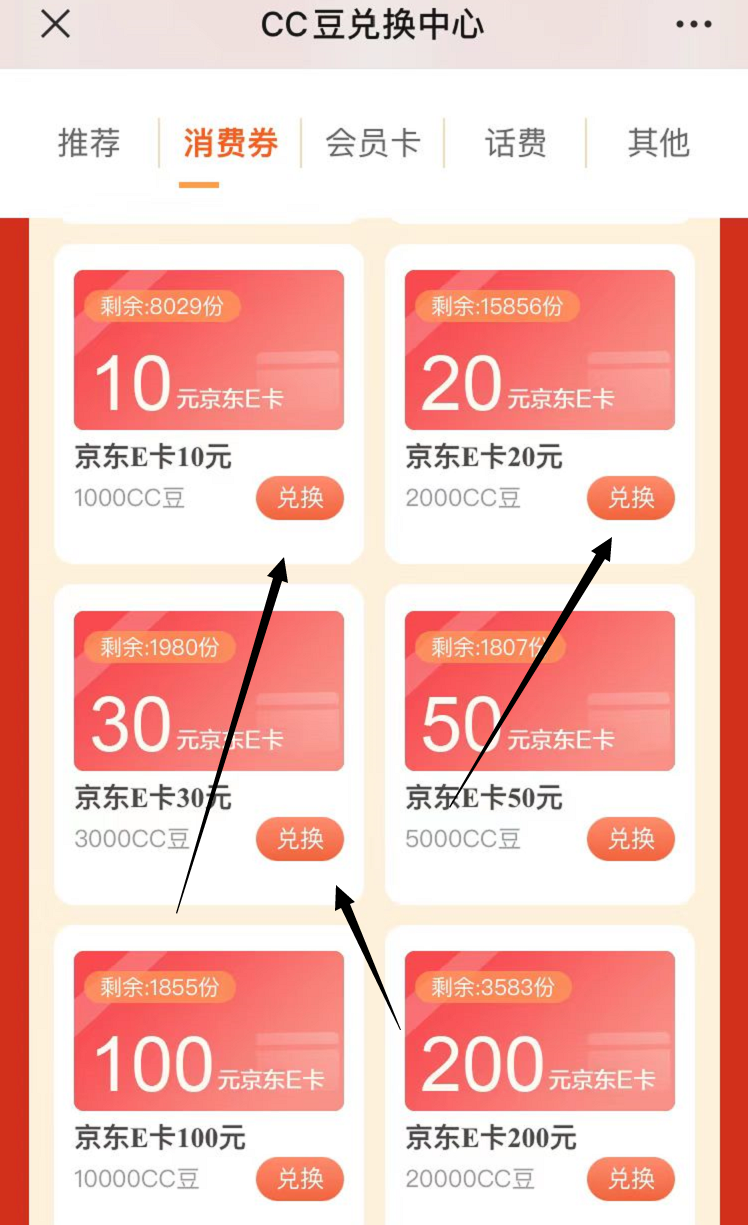Tap 兑换 on the 京东E卡30元 card

pyautogui.click(x=300, y=839)
